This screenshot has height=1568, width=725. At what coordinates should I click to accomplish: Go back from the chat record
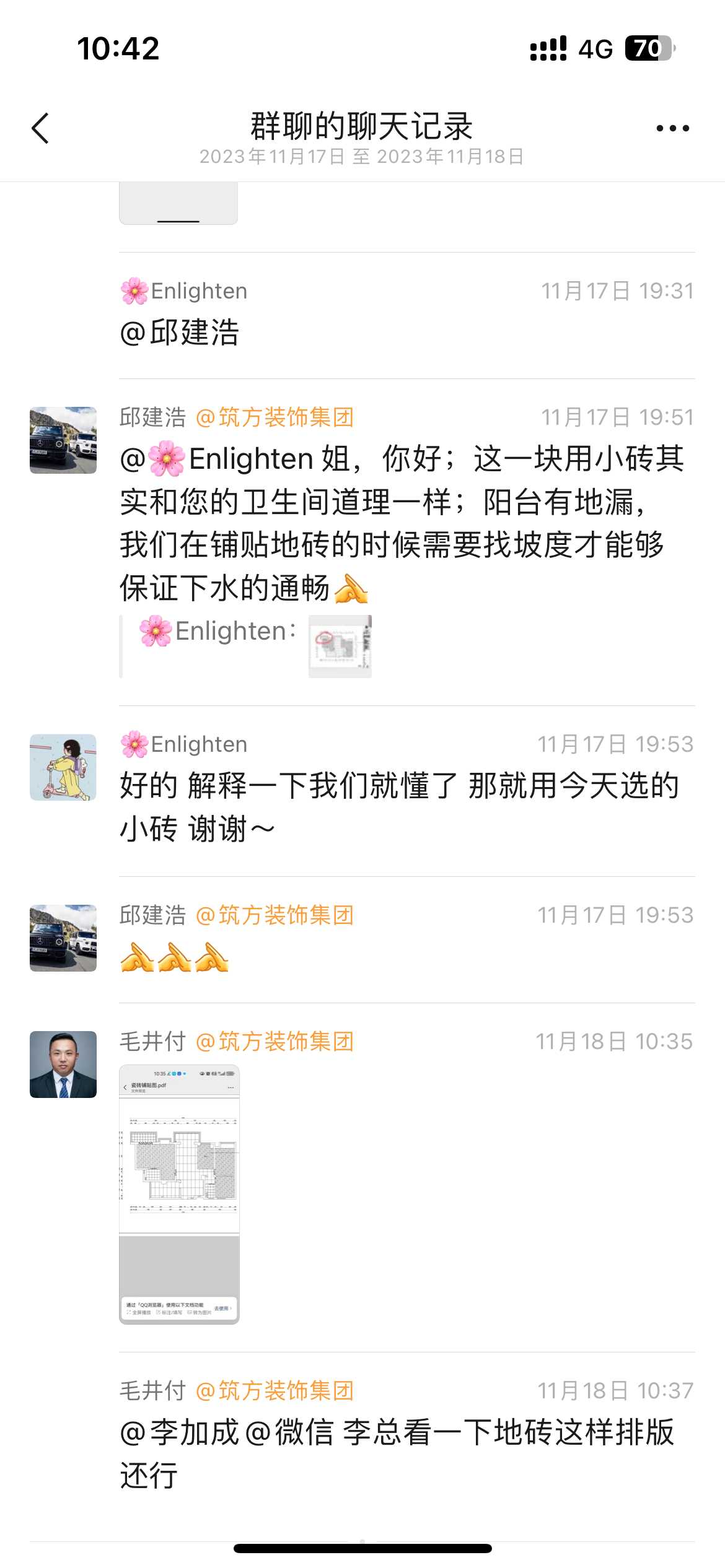click(41, 129)
